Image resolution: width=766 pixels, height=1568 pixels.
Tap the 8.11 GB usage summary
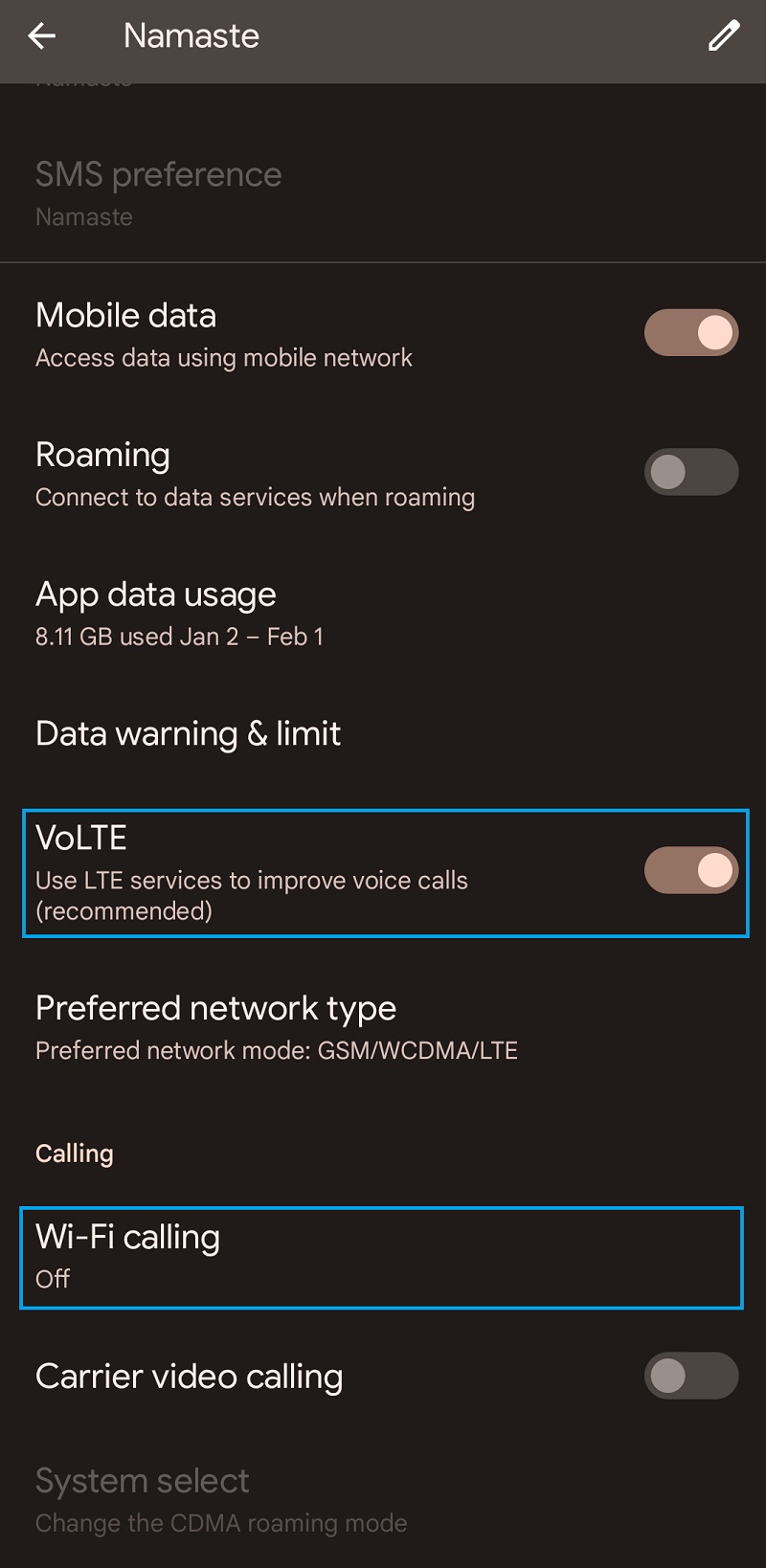[178, 636]
